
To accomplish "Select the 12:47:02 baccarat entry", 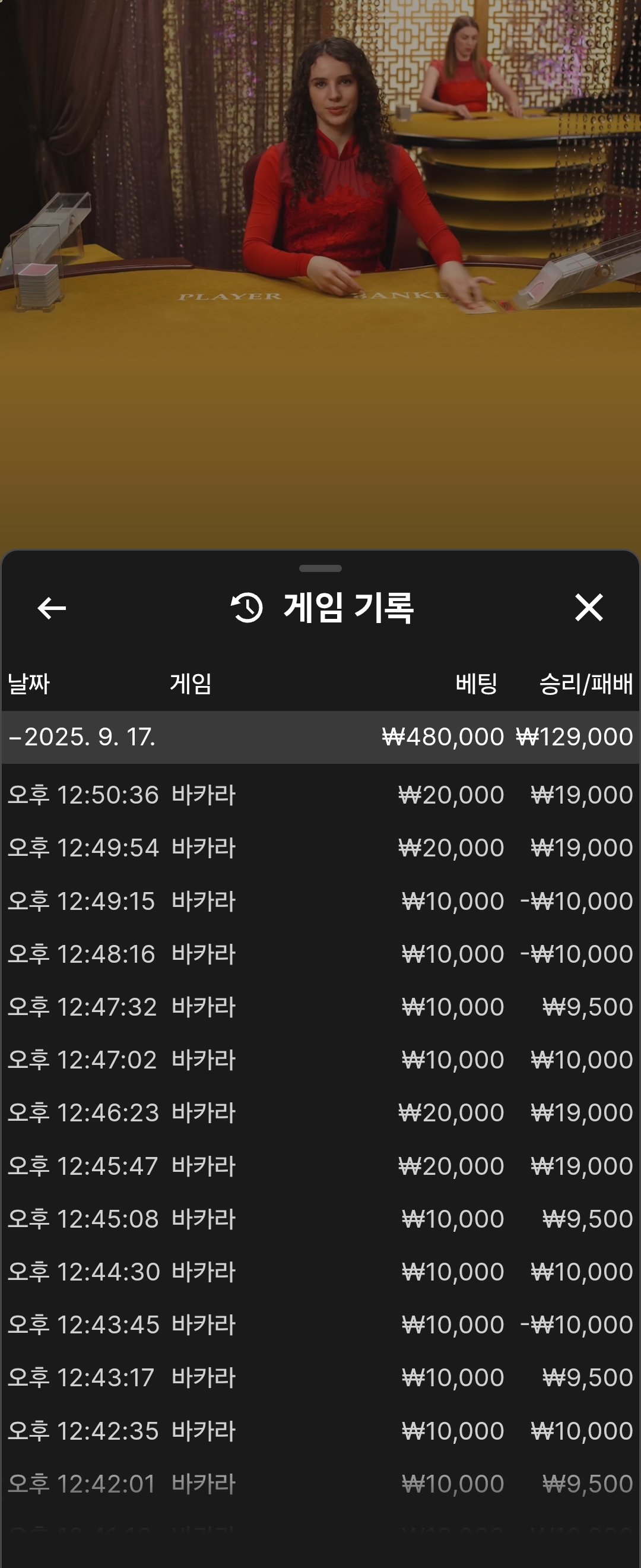I will click(320, 1060).
